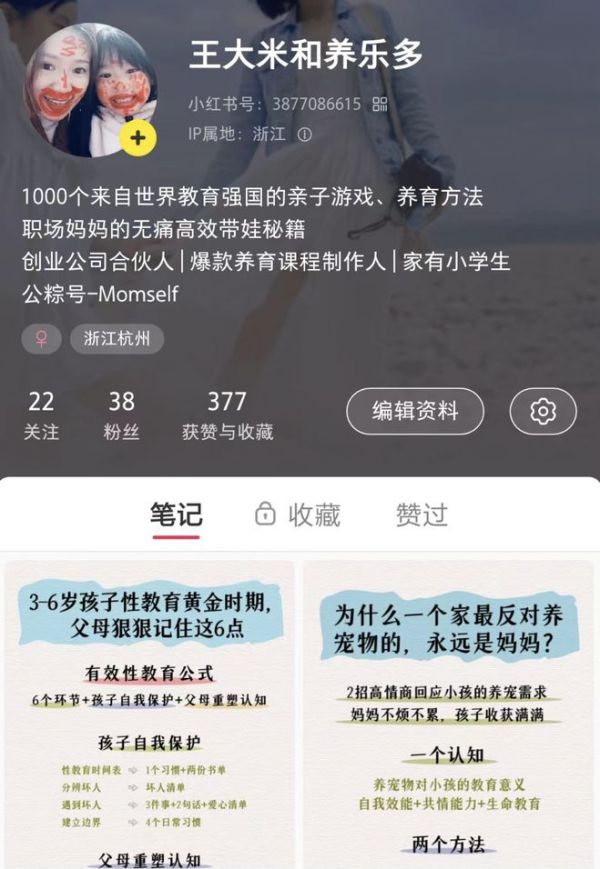This screenshot has height=869, width=600.
Task: Open the note 3-6岁孩子性教育黄金时期
Action: pos(150,715)
